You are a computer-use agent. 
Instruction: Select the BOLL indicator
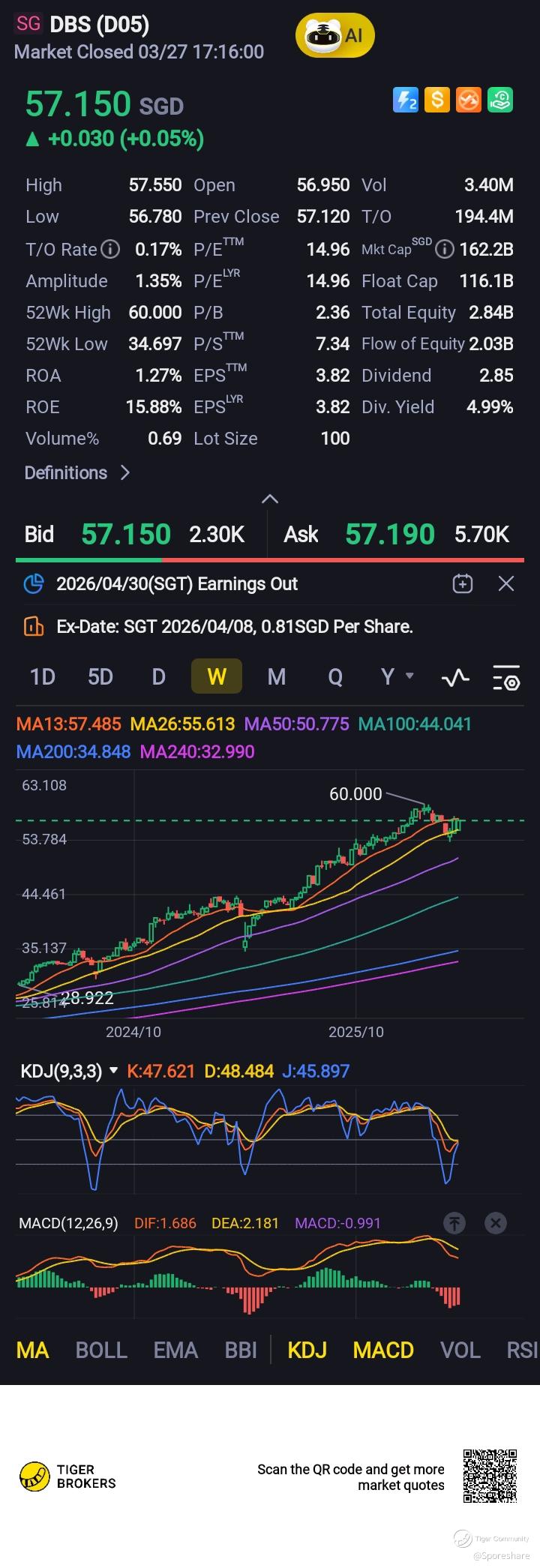pyautogui.click(x=101, y=1350)
